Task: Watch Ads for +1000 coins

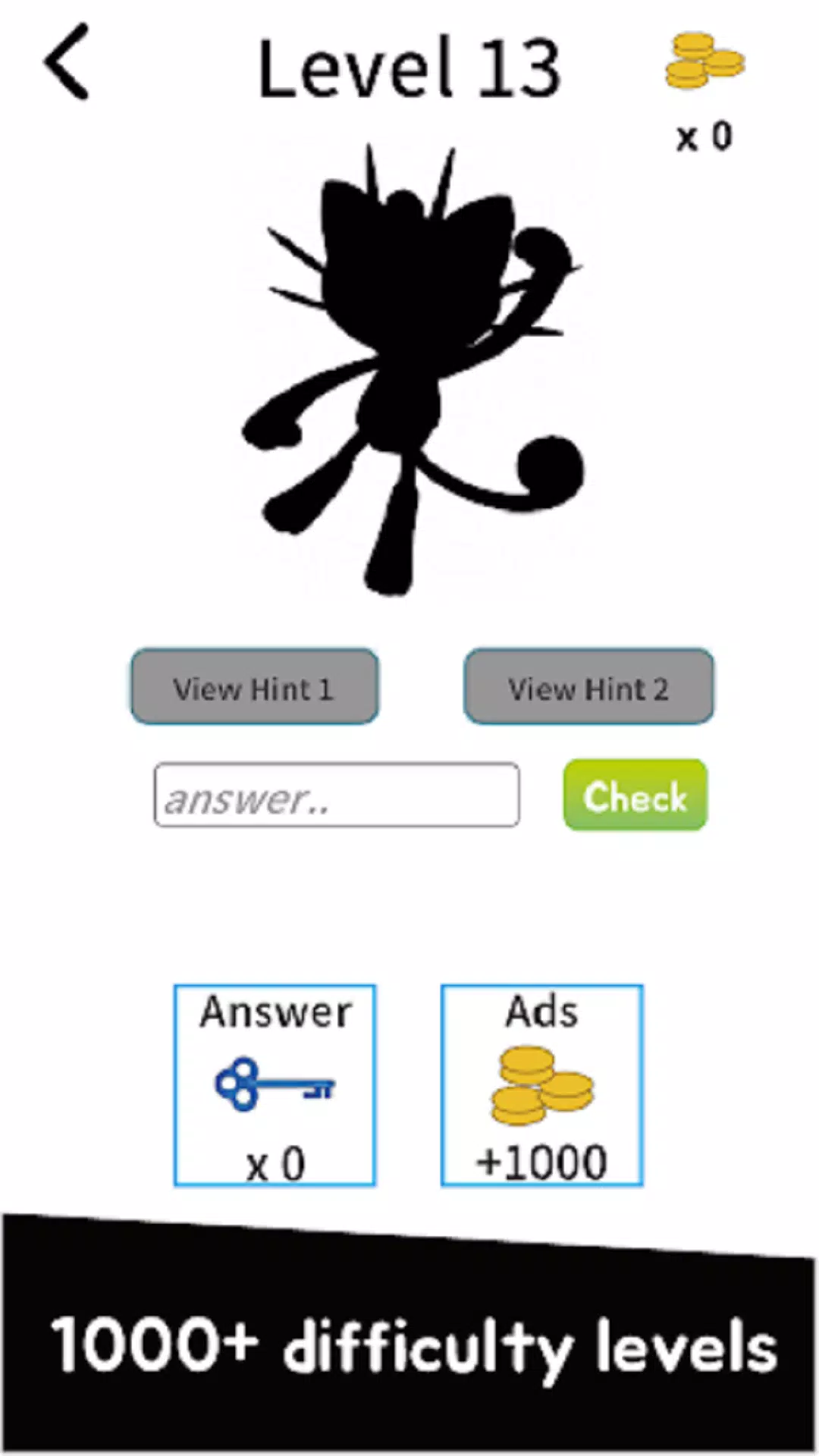Action: [542, 1085]
